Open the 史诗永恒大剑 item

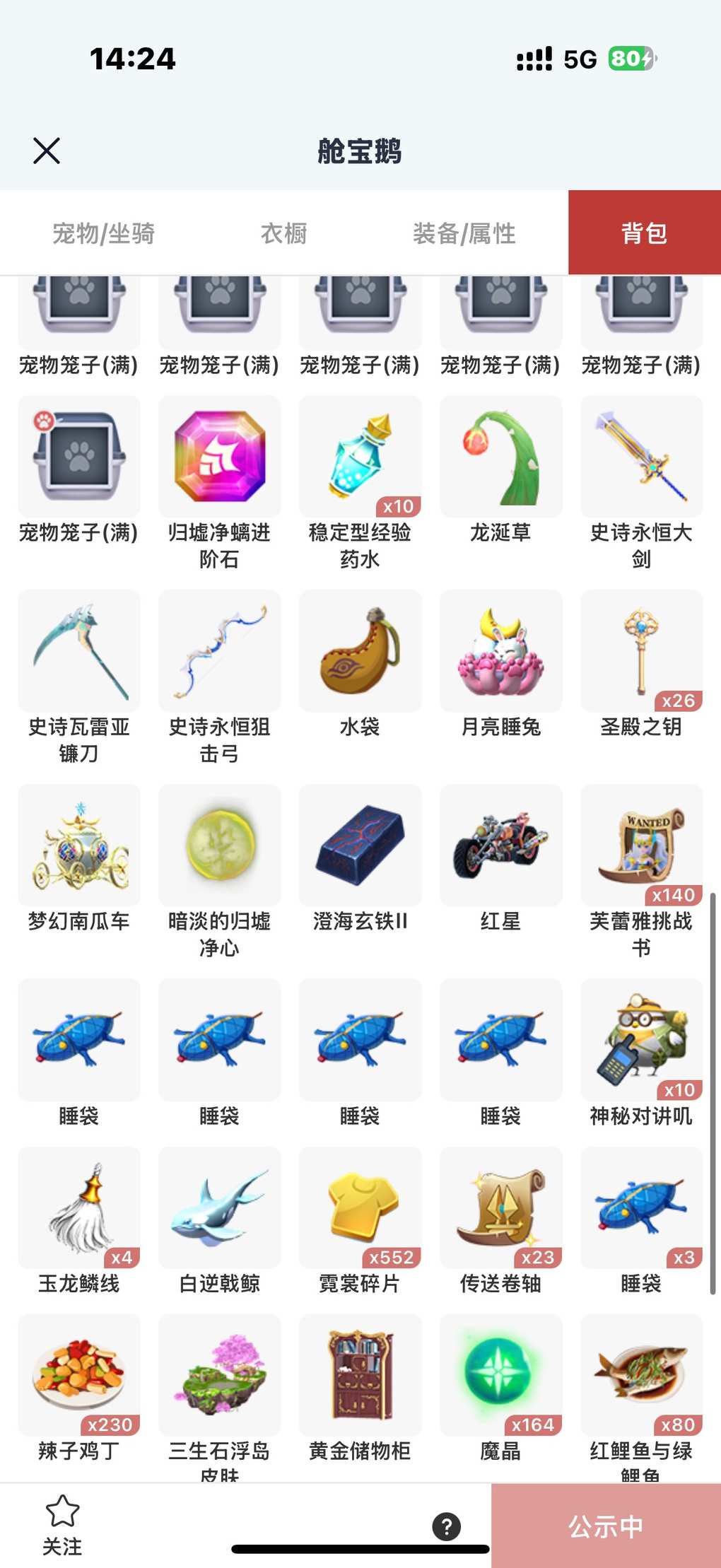point(641,457)
